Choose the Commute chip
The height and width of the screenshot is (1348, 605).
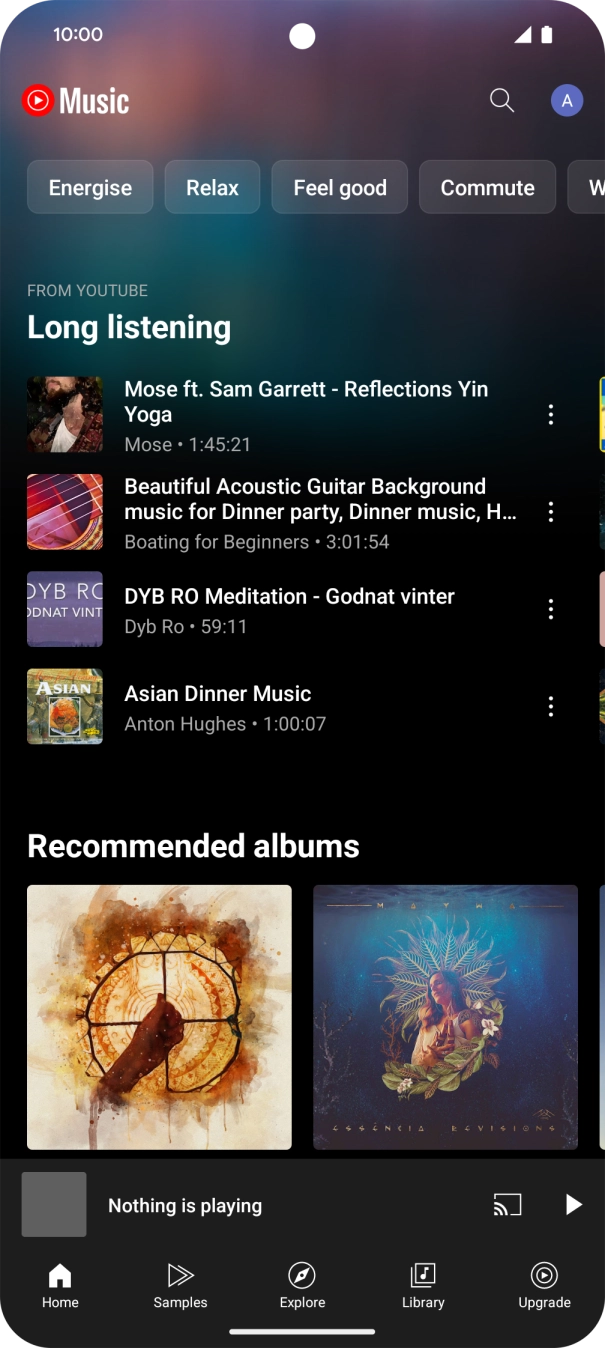[487, 187]
